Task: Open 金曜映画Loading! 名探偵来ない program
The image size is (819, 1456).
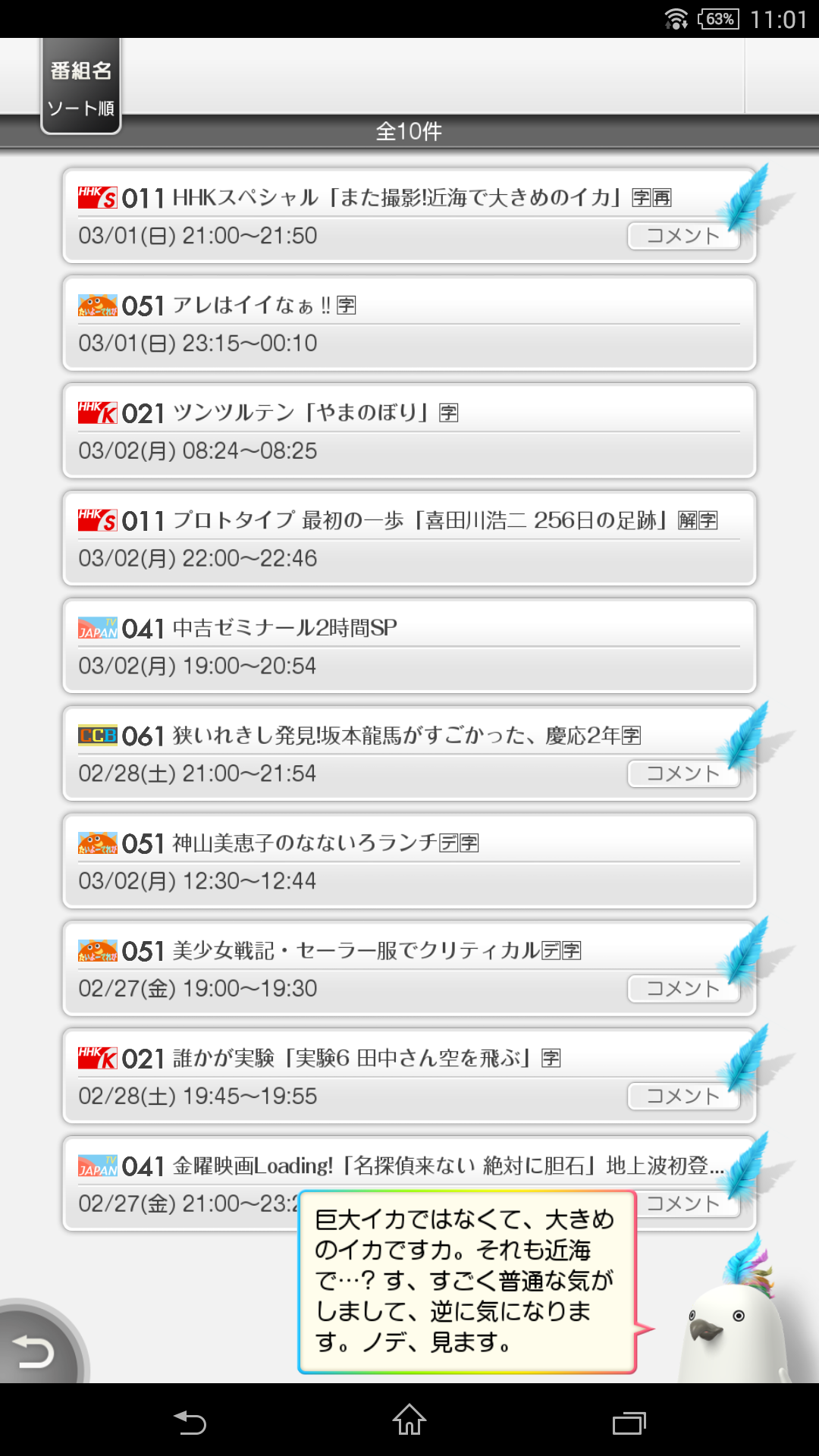Action: (409, 1185)
